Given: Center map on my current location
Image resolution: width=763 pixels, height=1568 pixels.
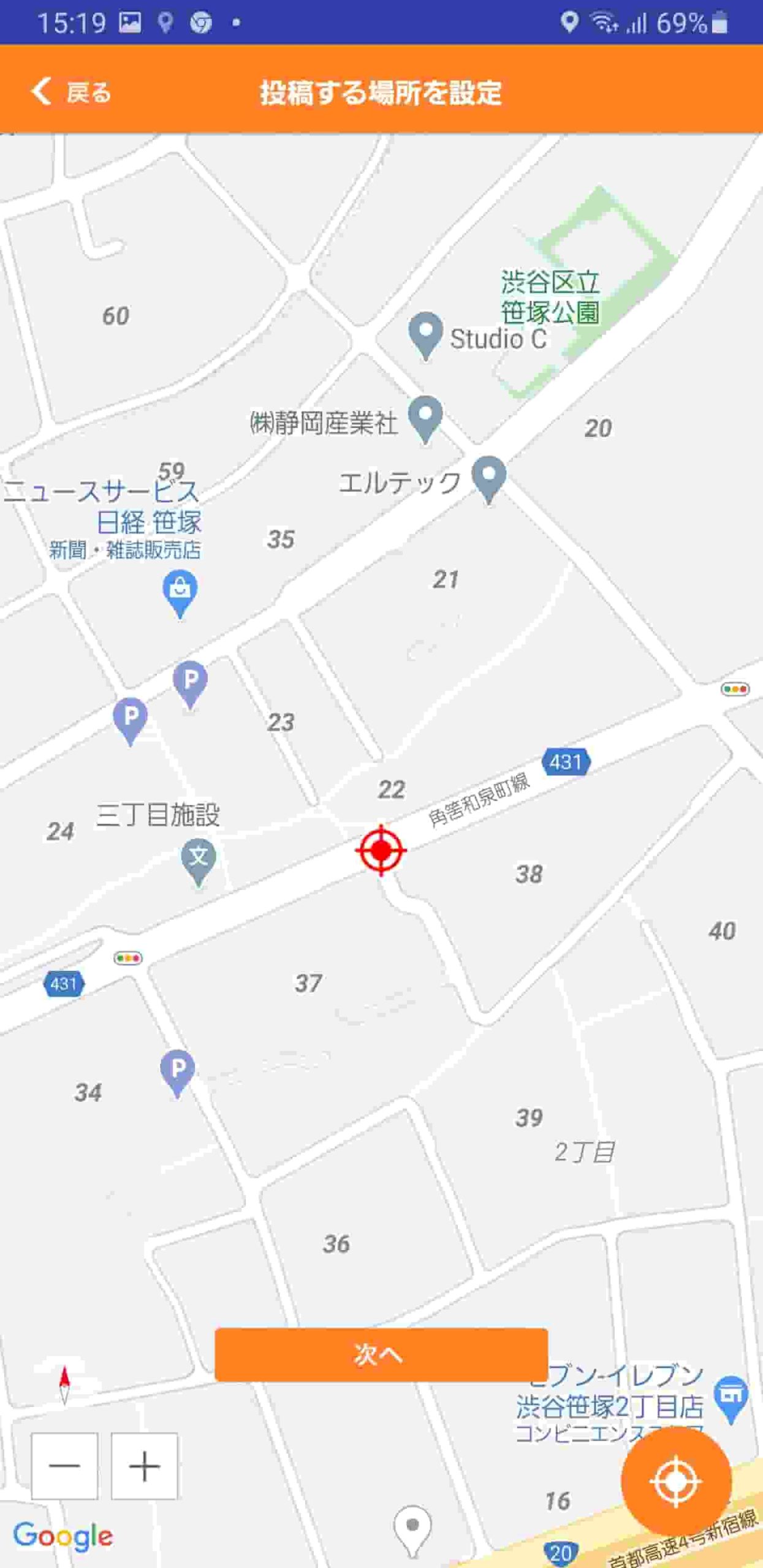Looking at the screenshot, I should tap(676, 1482).
